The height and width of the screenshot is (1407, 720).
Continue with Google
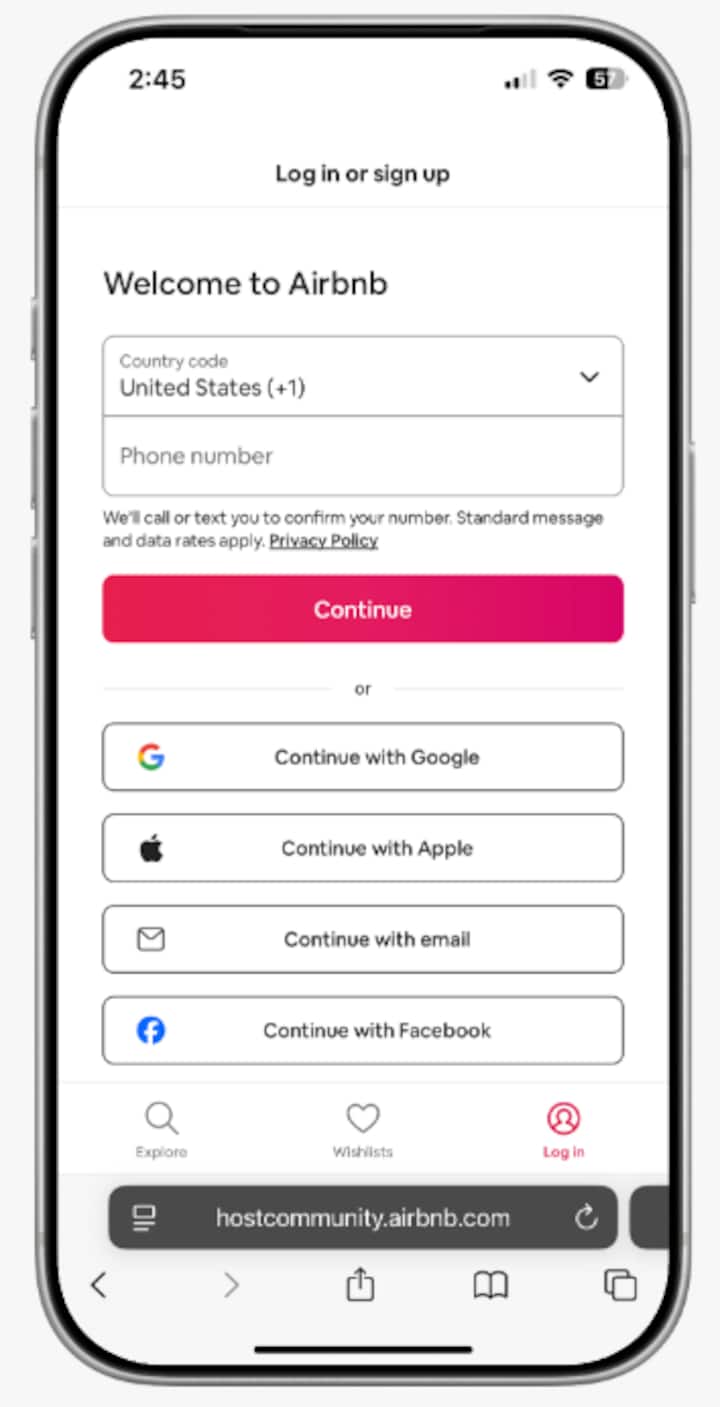point(362,757)
